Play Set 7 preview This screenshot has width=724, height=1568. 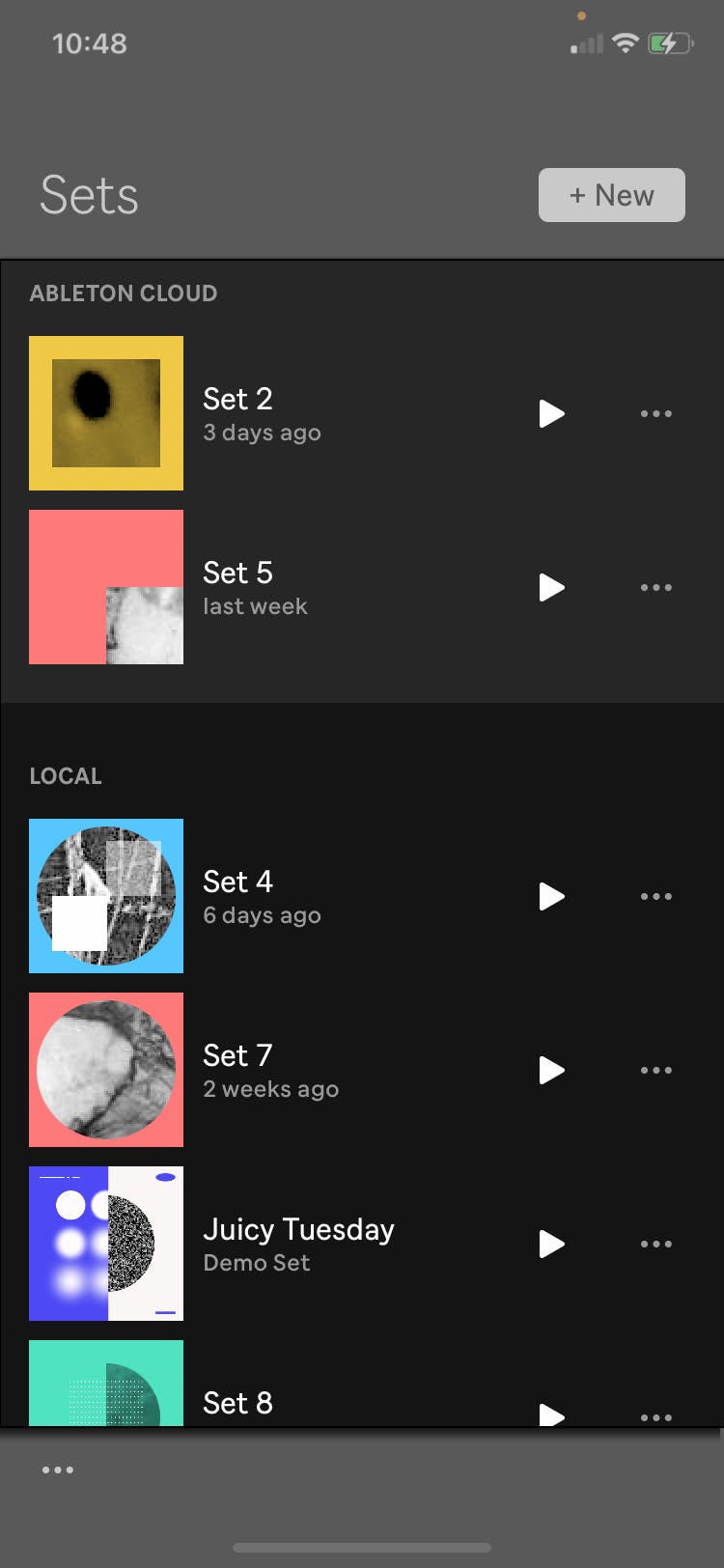pyautogui.click(x=551, y=1070)
